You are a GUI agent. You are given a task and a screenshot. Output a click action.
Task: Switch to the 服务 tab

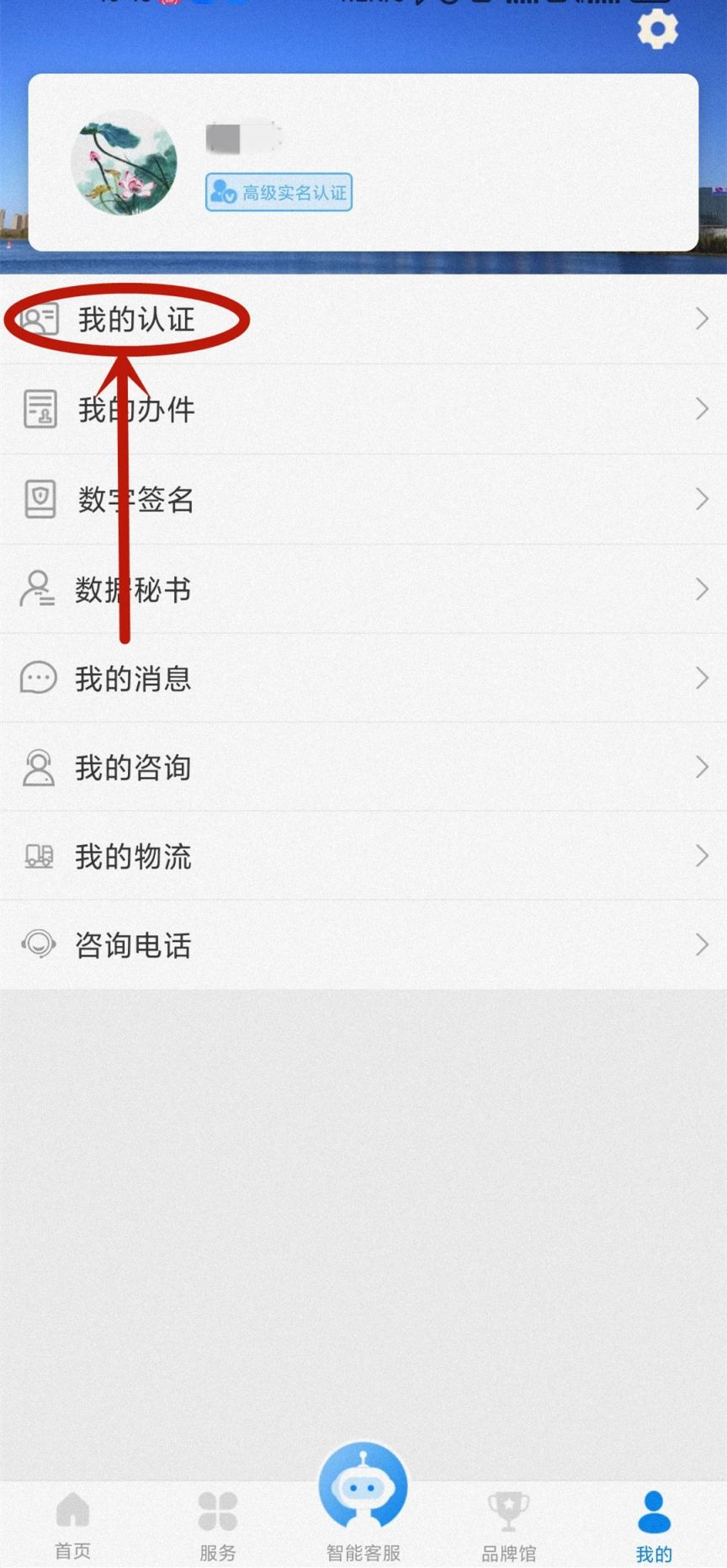[217, 1524]
